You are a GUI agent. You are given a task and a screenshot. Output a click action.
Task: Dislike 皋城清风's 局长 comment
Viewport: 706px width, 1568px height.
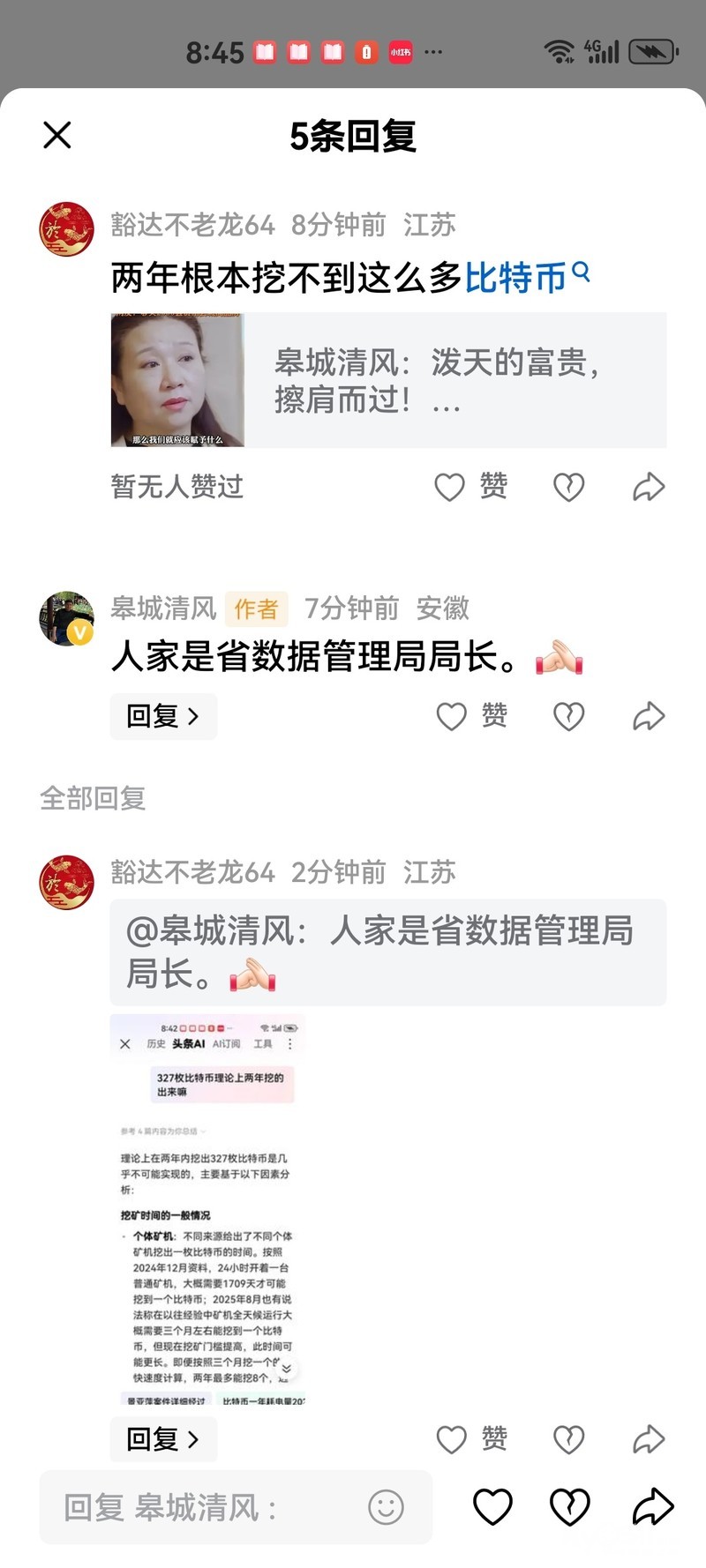click(x=569, y=716)
